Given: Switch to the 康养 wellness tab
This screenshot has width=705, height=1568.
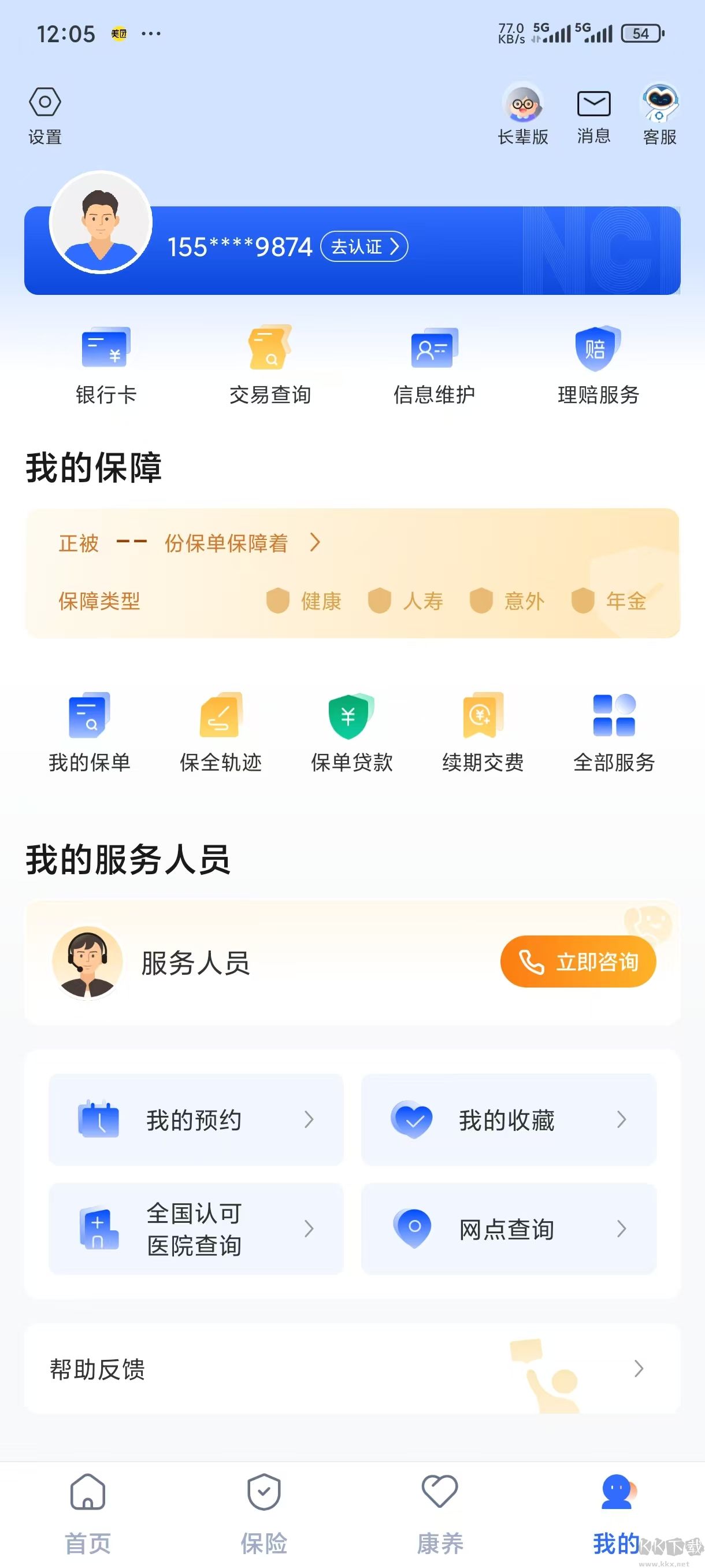Looking at the screenshot, I should point(440,1515).
